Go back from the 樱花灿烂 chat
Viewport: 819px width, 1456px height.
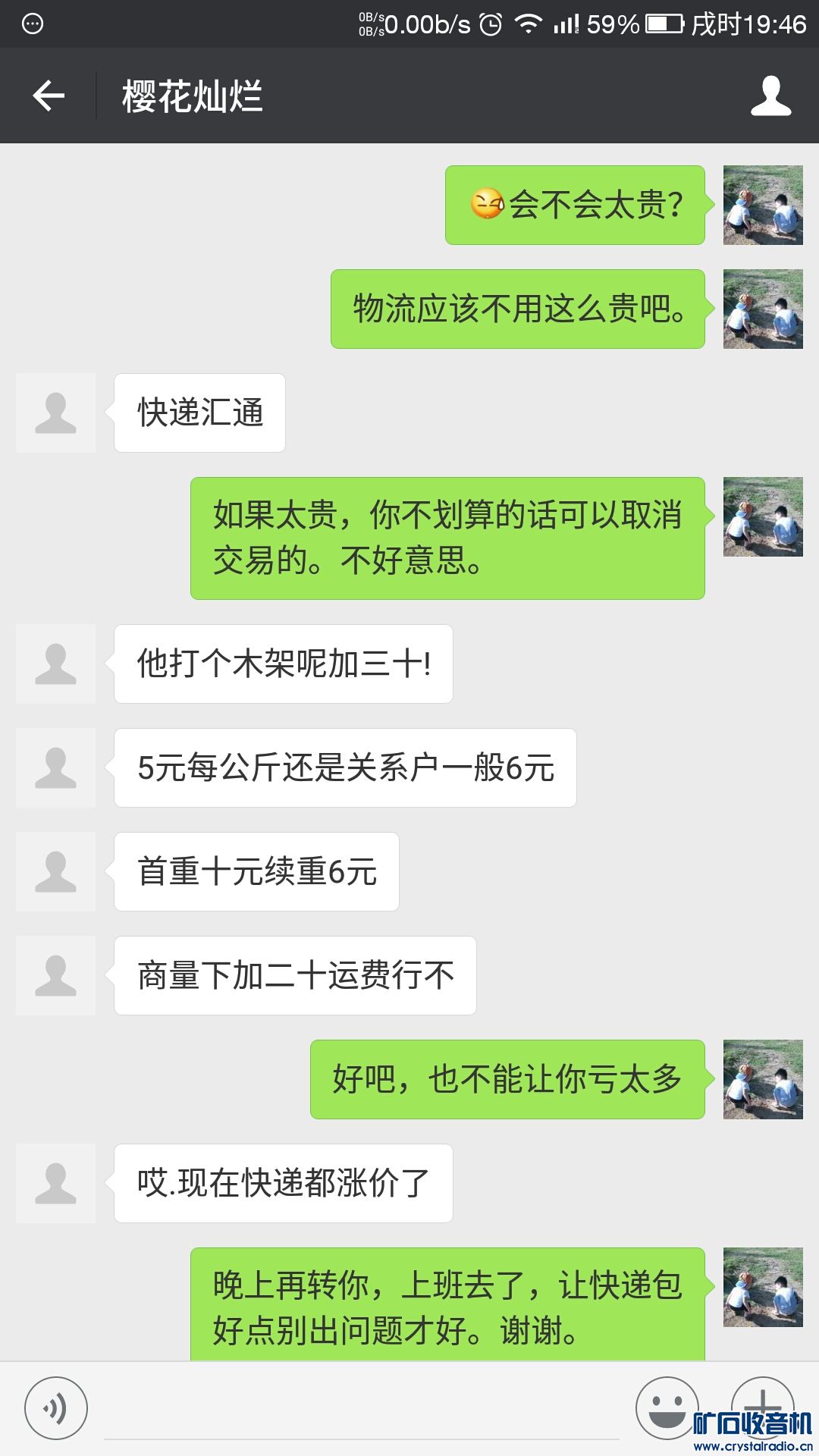[49, 96]
